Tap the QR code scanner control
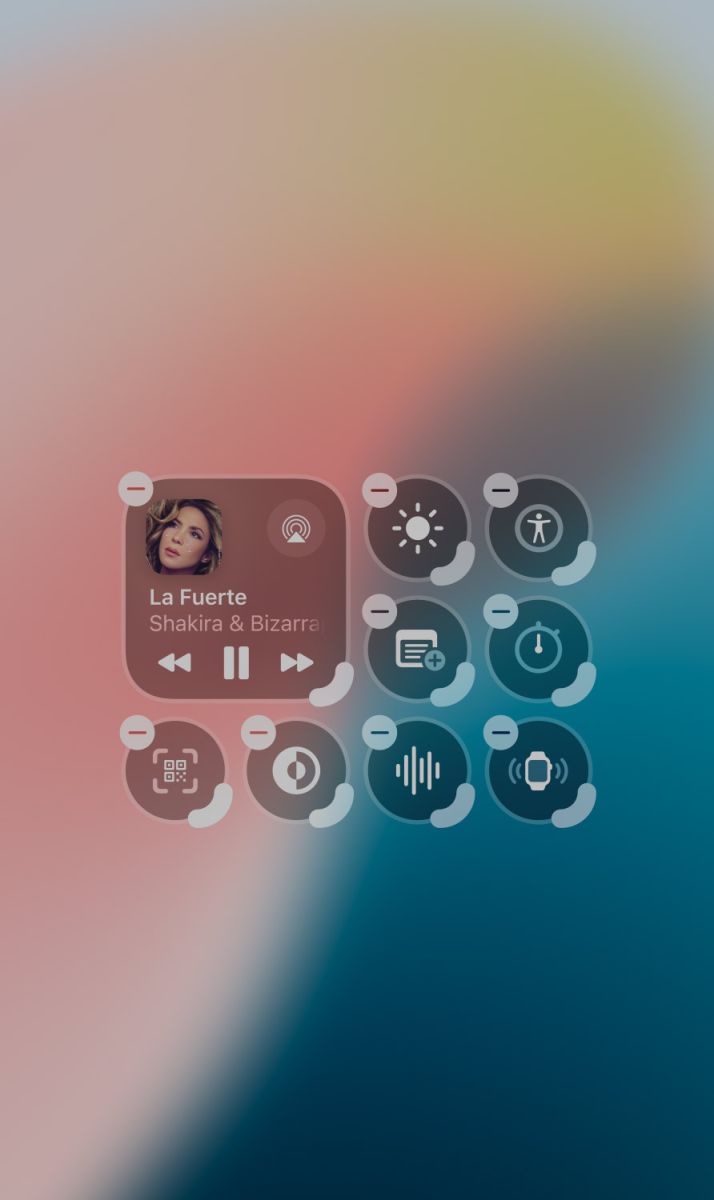Viewport: 714px width, 1200px height. pyautogui.click(x=175, y=771)
